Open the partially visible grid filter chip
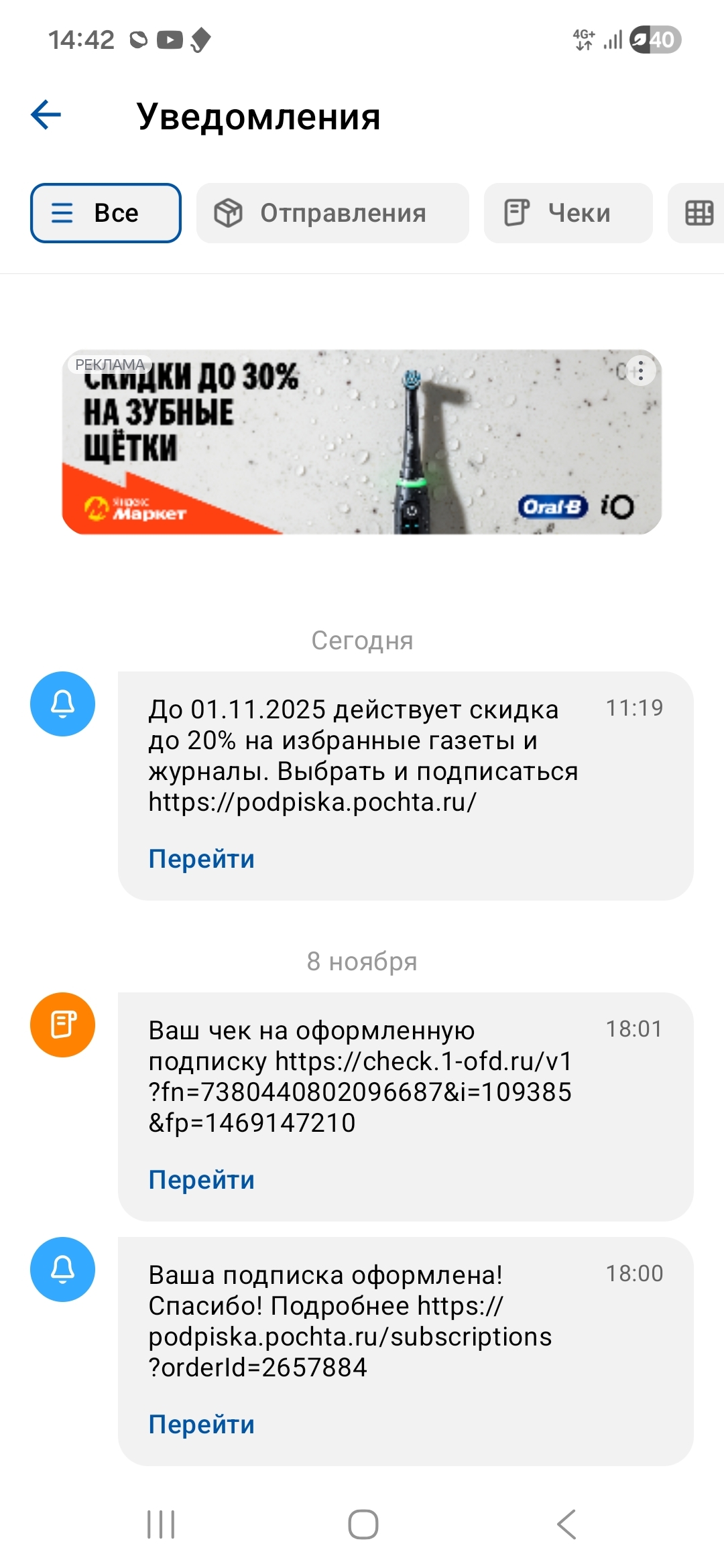This screenshot has width=724, height=1568. tap(699, 213)
